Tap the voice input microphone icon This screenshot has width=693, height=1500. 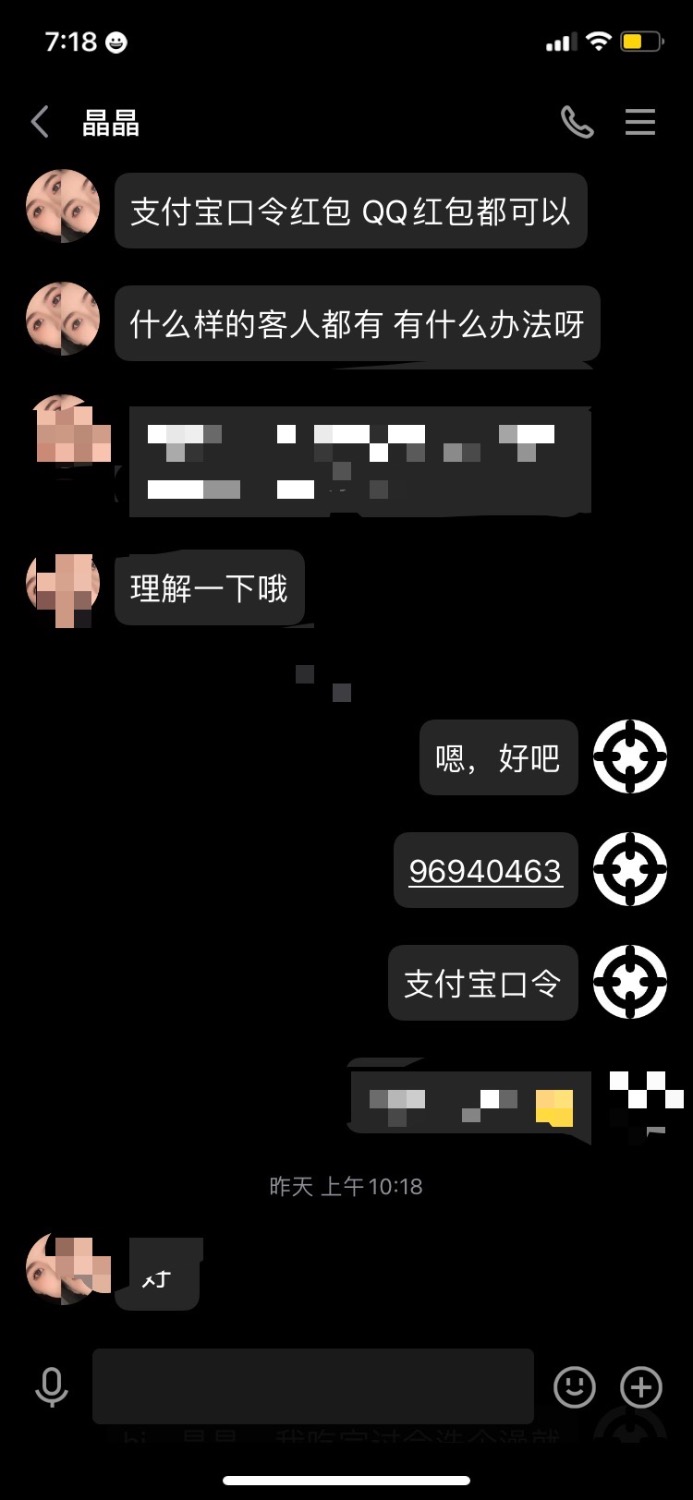(x=51, y=1386)
